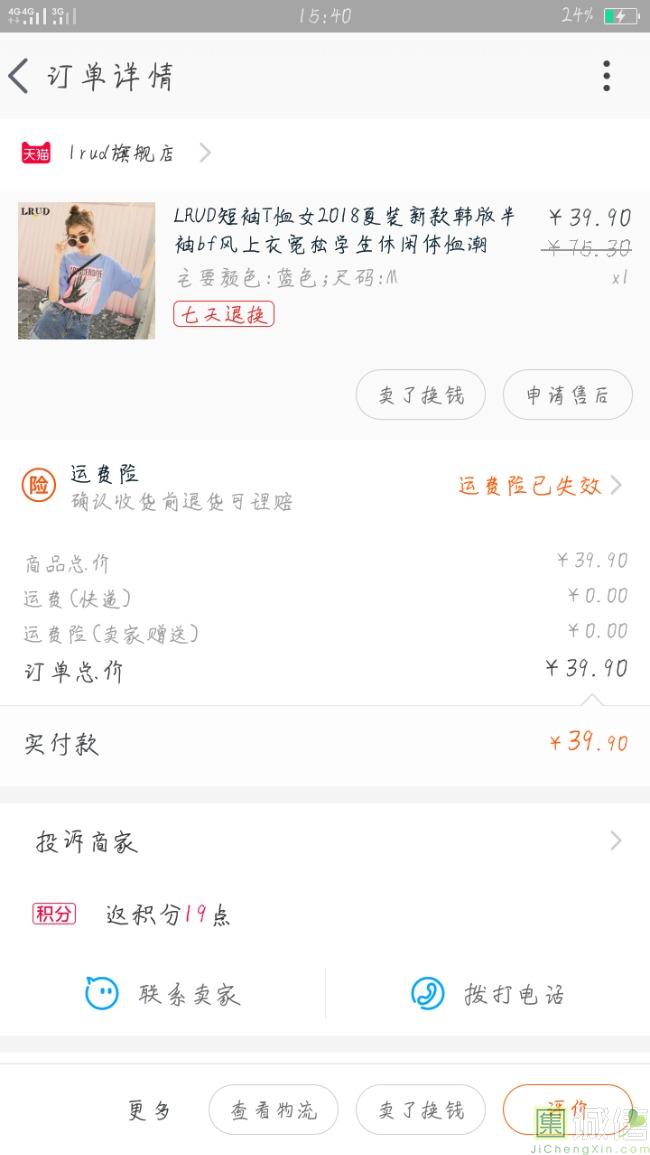Apply for after-sales with 申请售后
This screenshot has width=650, height=1155.
tap(567, 395)
